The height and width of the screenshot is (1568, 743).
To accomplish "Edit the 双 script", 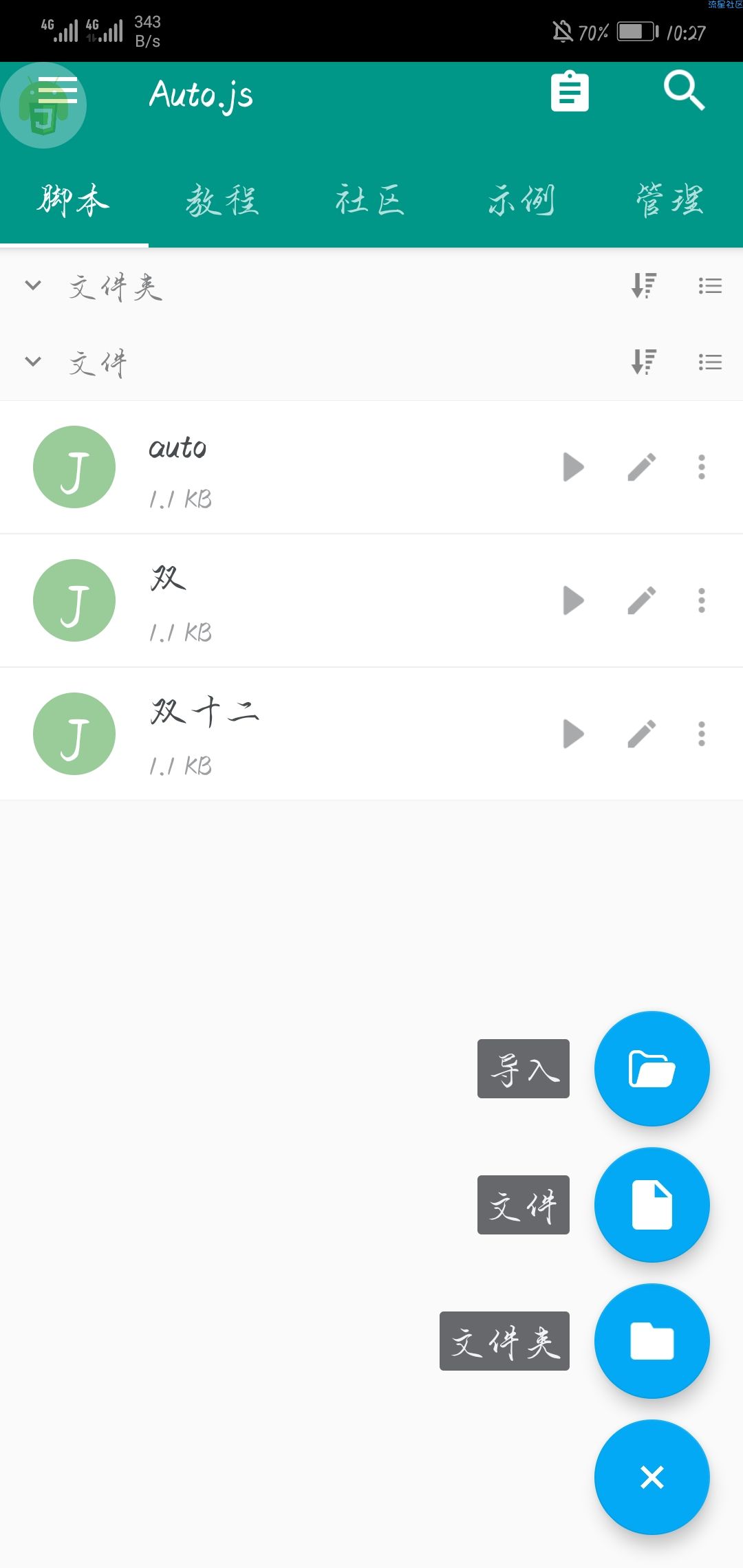I will (641, 600).
